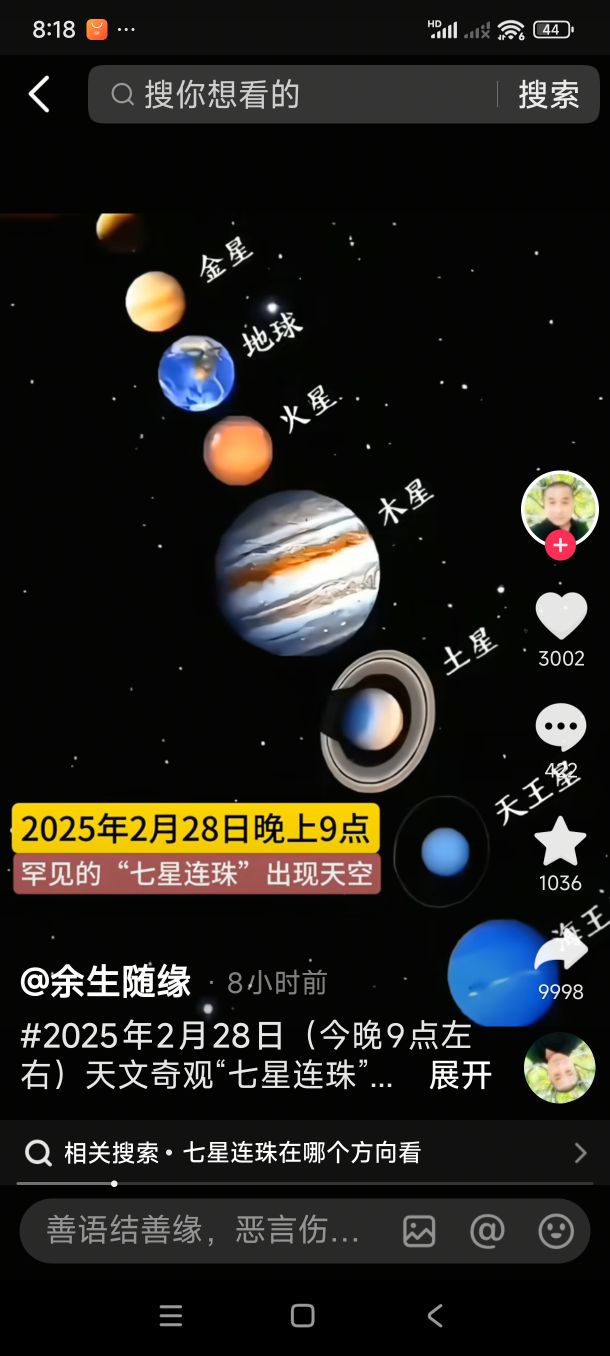
Task: Open the video author's avatar profile
Action: coord(559,508)
